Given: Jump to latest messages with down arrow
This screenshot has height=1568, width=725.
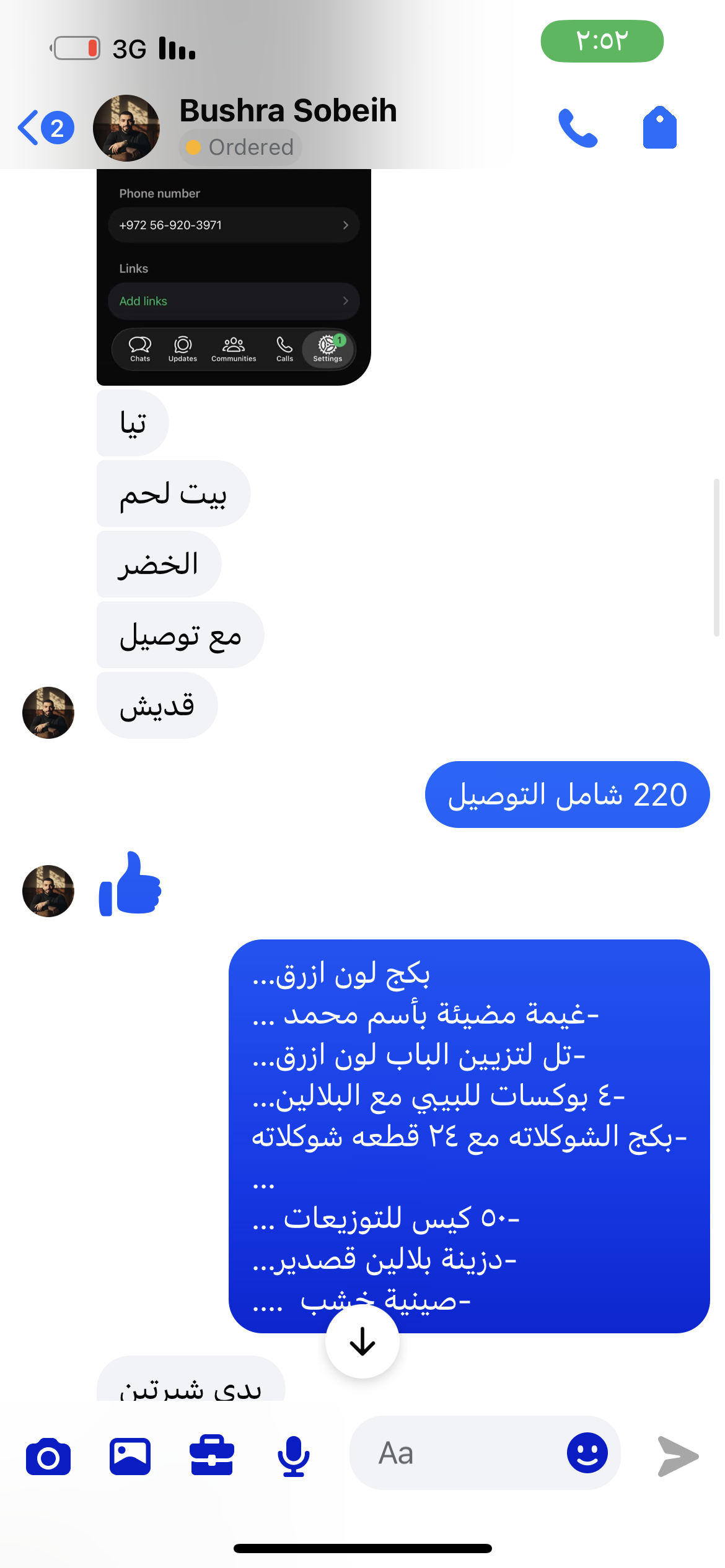Looking at the screenshot, I should click(x=362, y=1341).
